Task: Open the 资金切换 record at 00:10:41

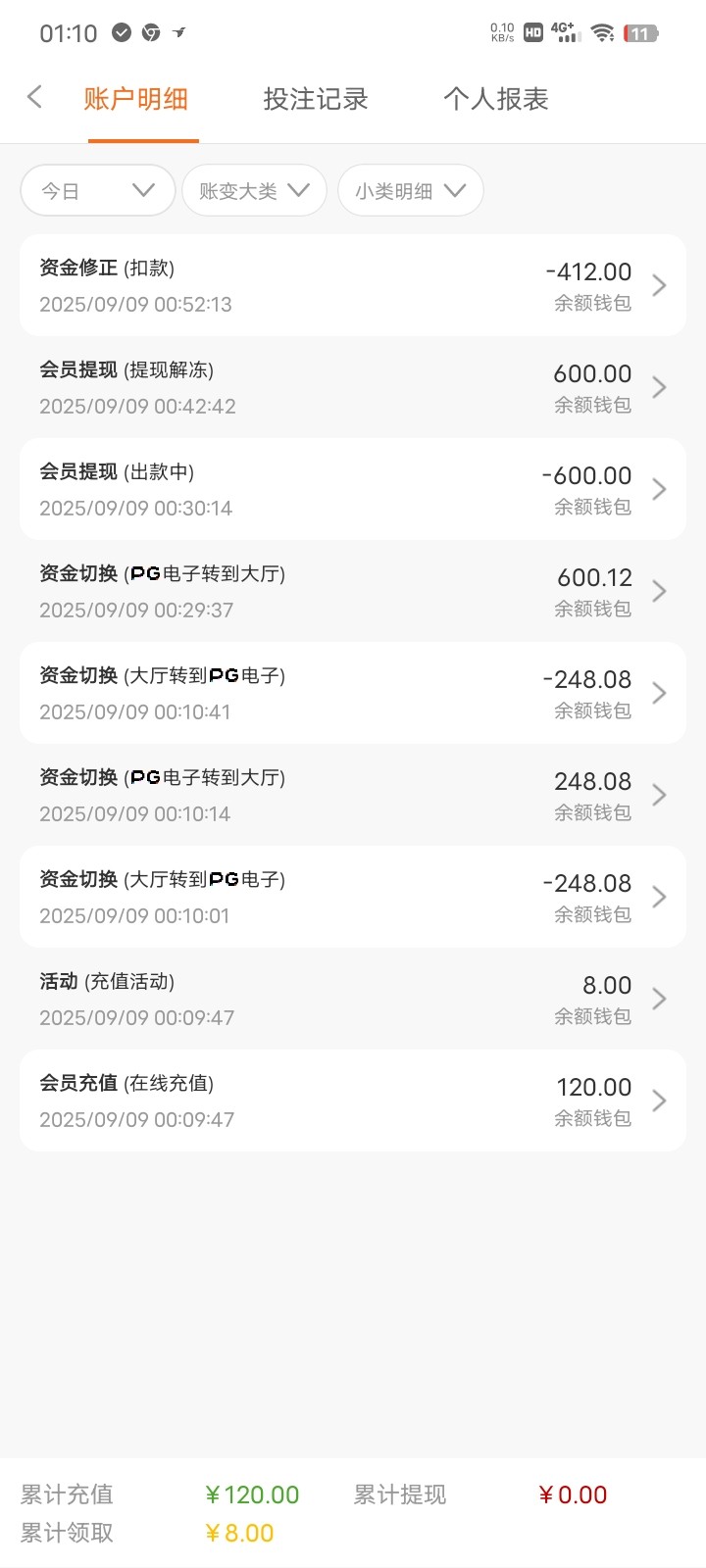Action: [353, 693]
